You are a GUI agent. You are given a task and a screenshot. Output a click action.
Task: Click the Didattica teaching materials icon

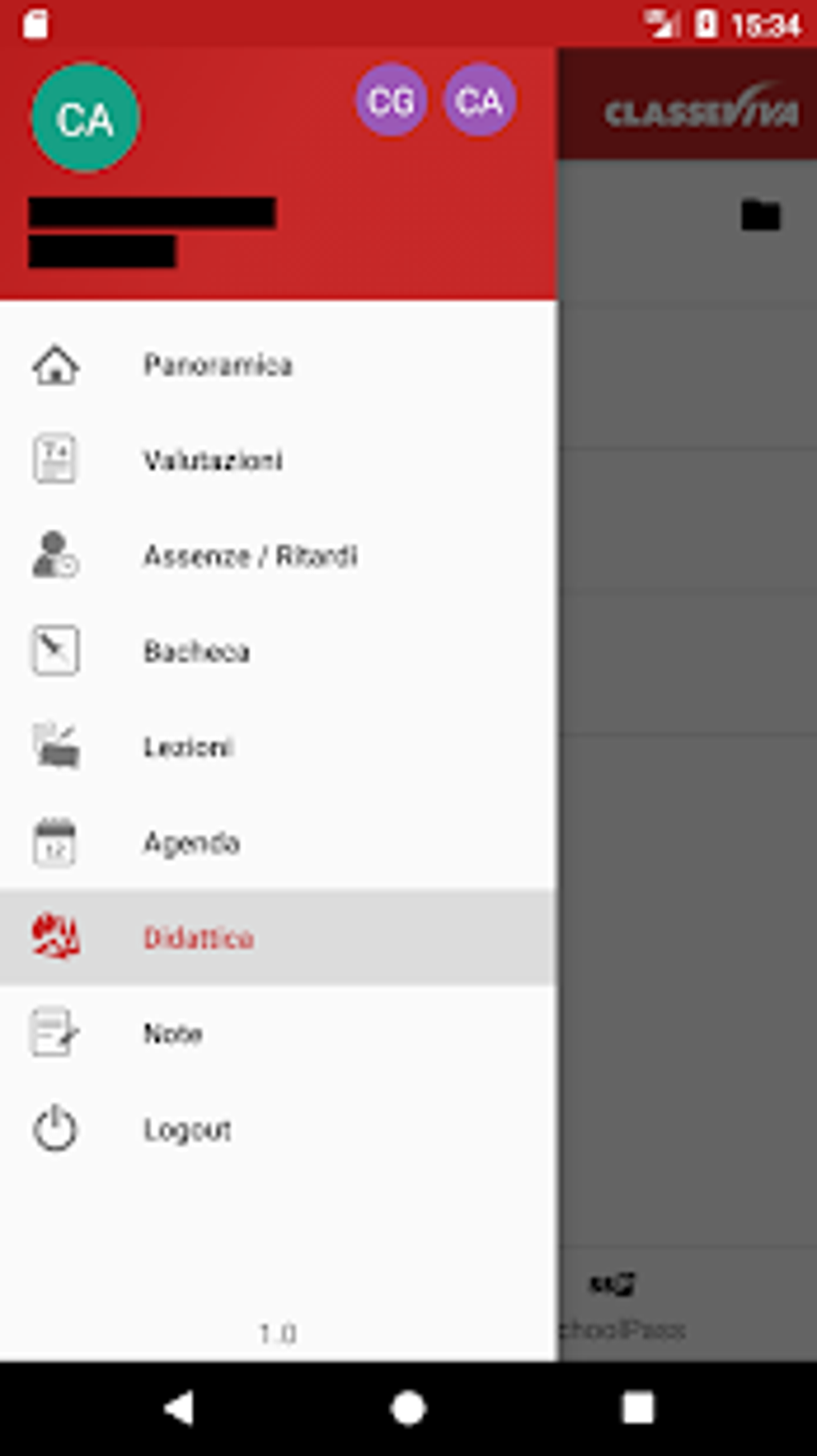point(54,938)
